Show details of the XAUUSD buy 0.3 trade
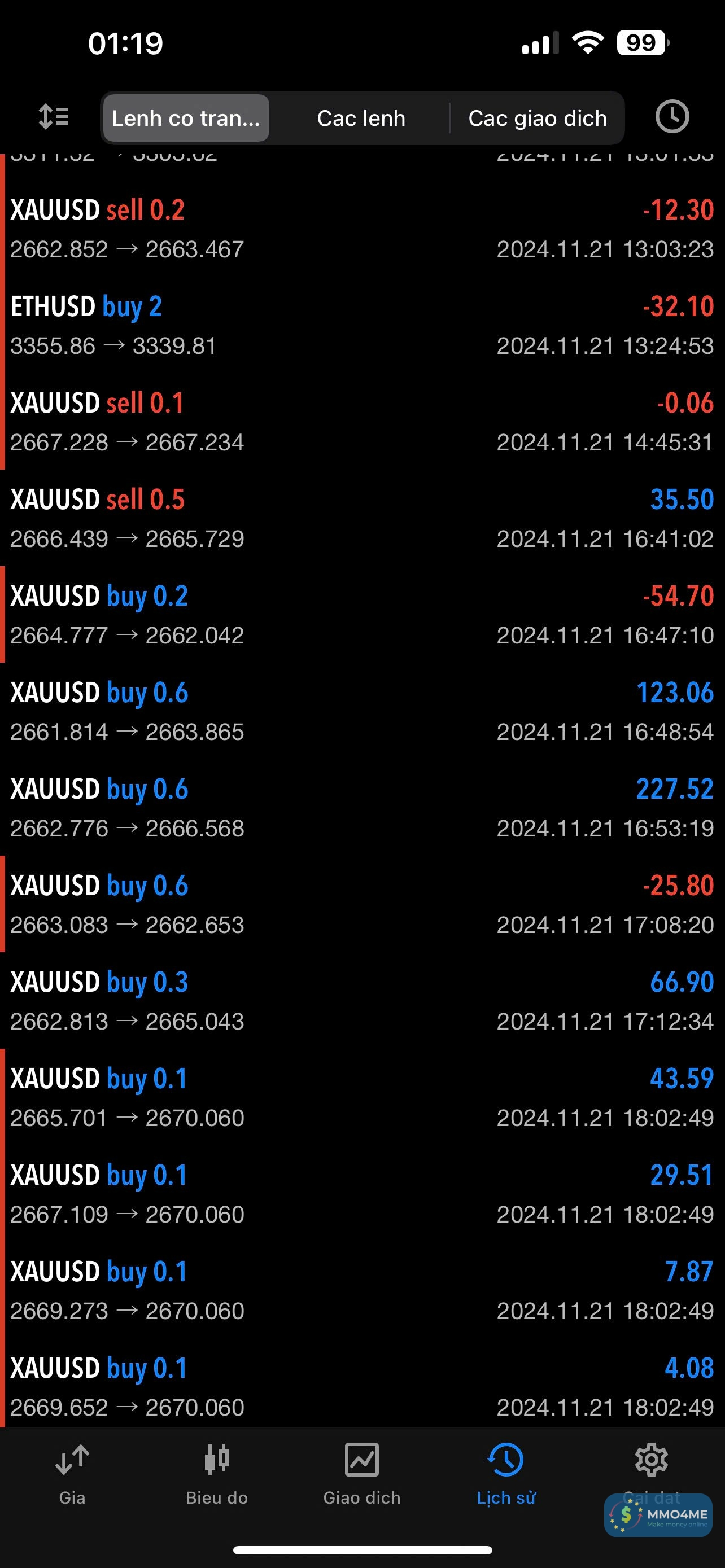The width and height of the screenshot is (725, 1568). coord(362,1001)
